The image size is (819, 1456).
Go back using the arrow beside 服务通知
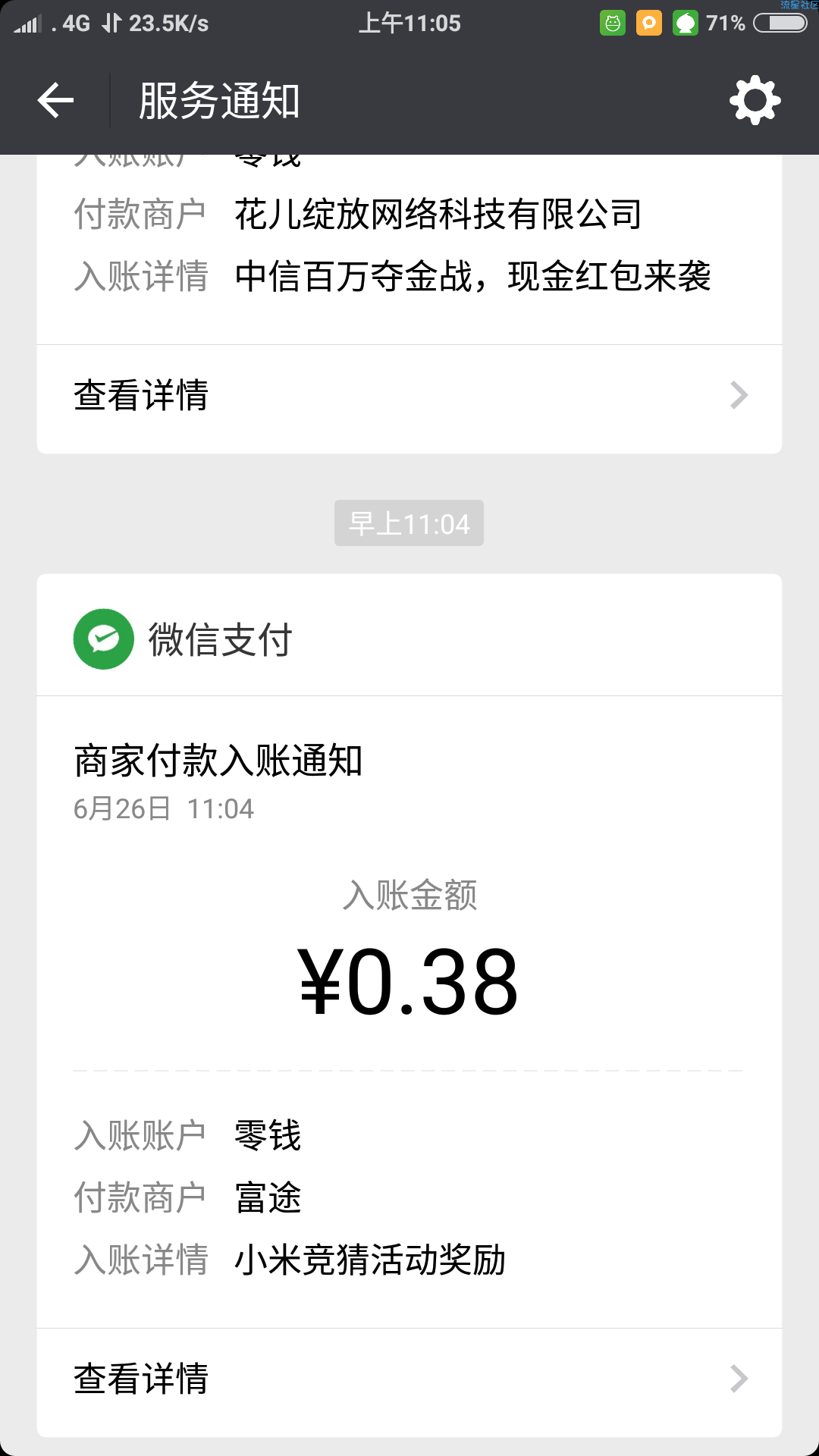click(55, 100)
